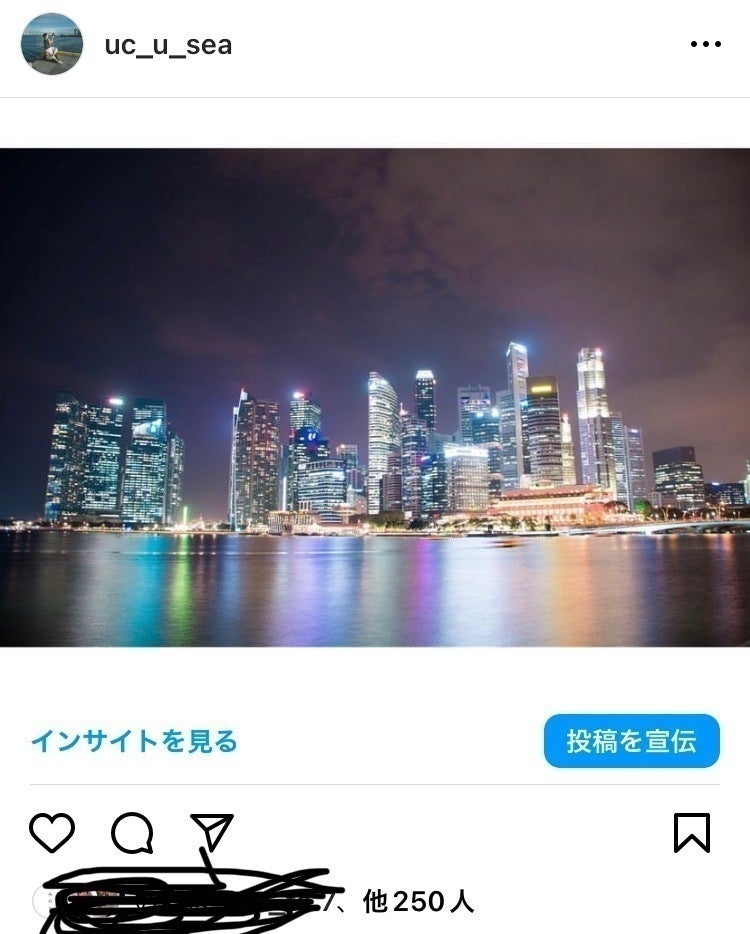Open the uc_u_sea profile picture
Viewport: 750px width, 934px height.
[x=52, y=44]
